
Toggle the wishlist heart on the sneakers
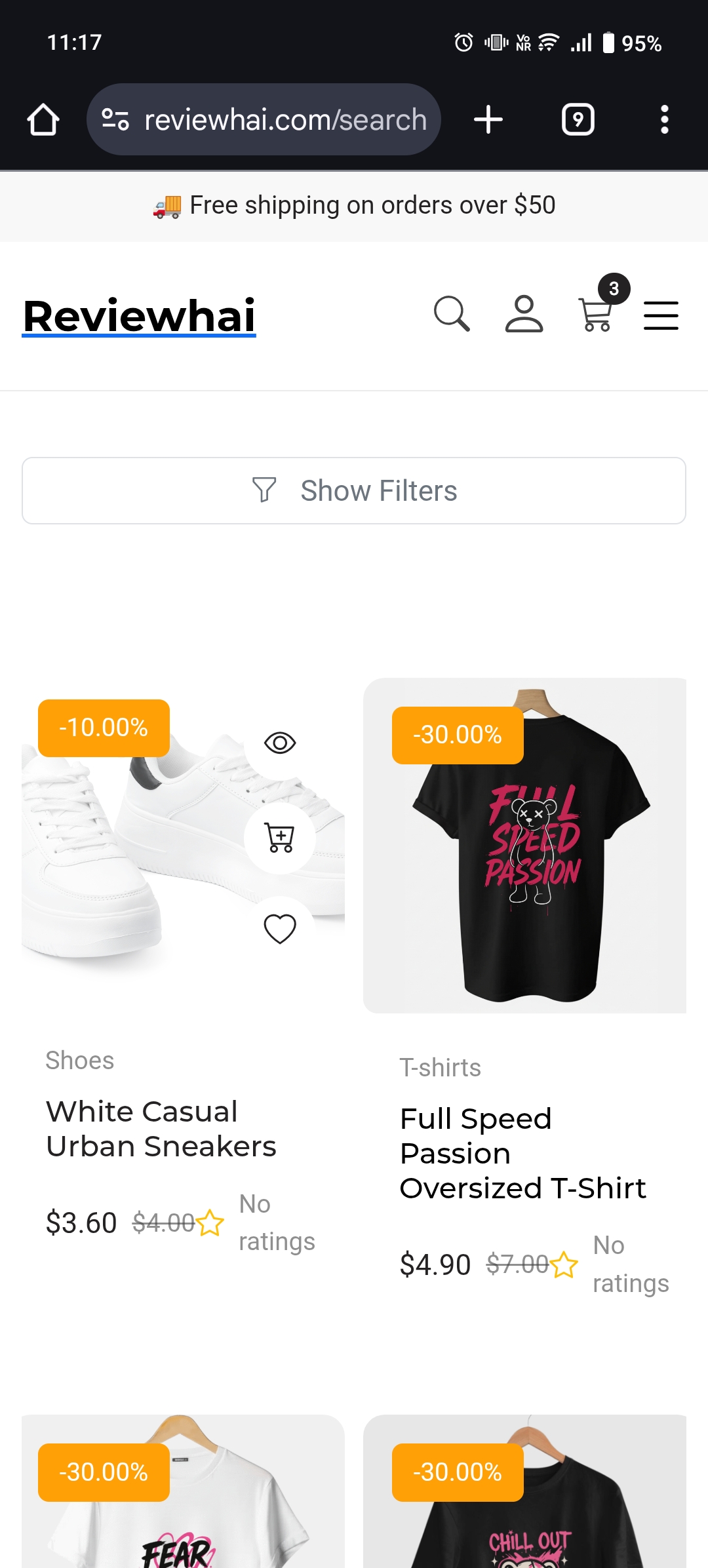280,927
